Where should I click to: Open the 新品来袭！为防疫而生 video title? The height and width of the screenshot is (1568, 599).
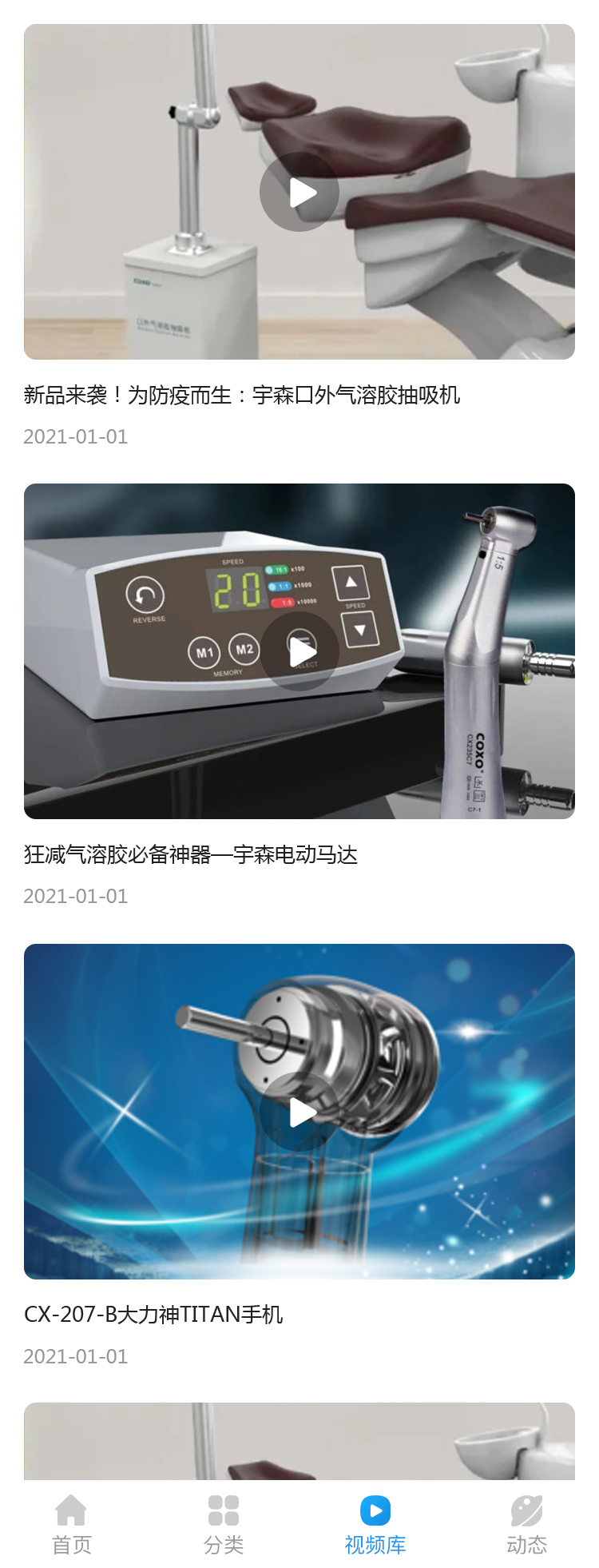coord(242,395)
